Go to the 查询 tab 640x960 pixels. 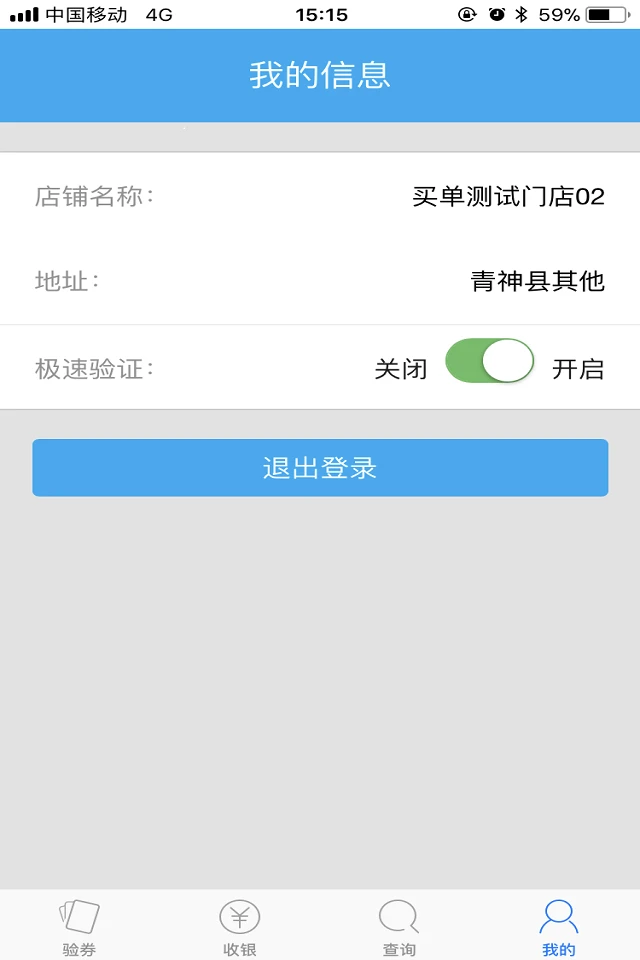(x=399, y=927)
